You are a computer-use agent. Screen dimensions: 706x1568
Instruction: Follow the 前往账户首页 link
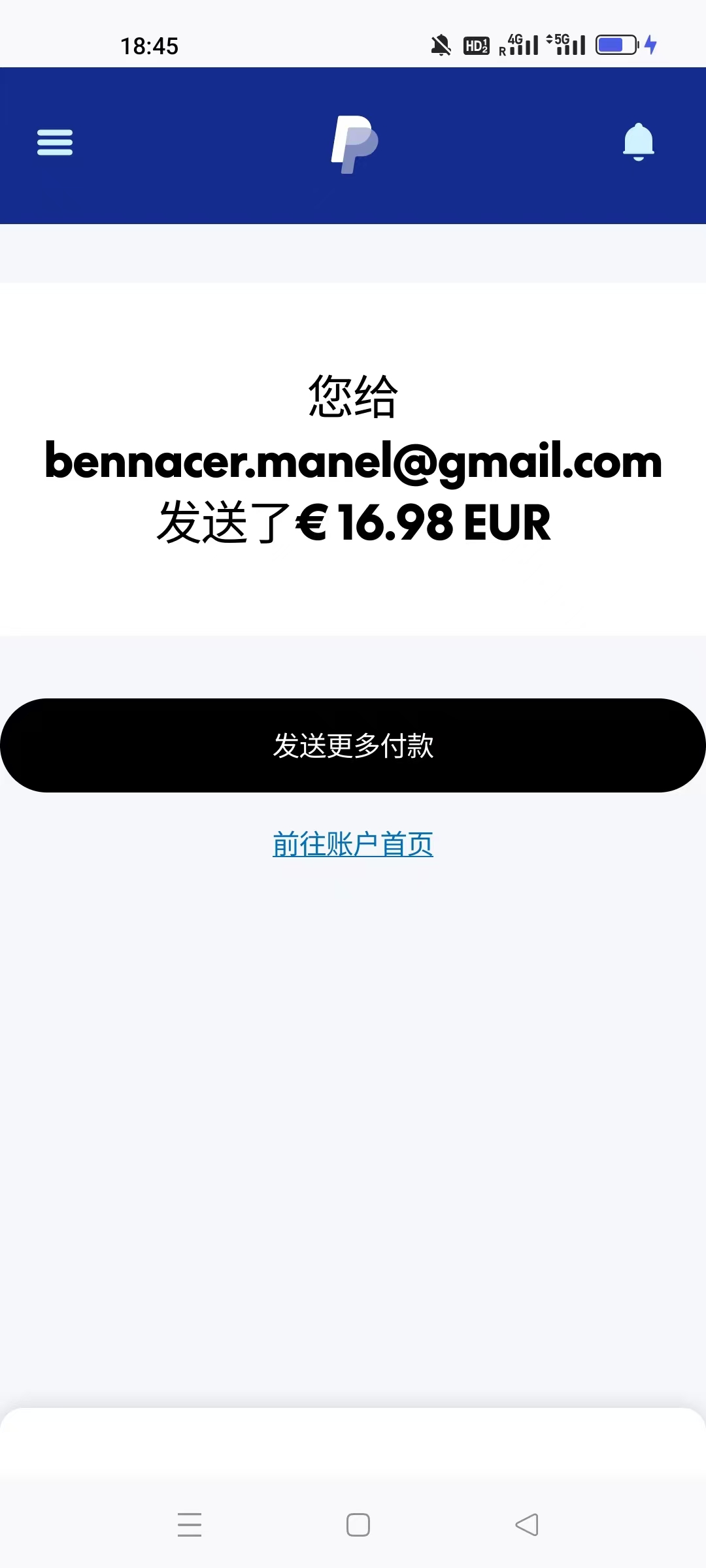pyautogui.click(x=353, y=844)
